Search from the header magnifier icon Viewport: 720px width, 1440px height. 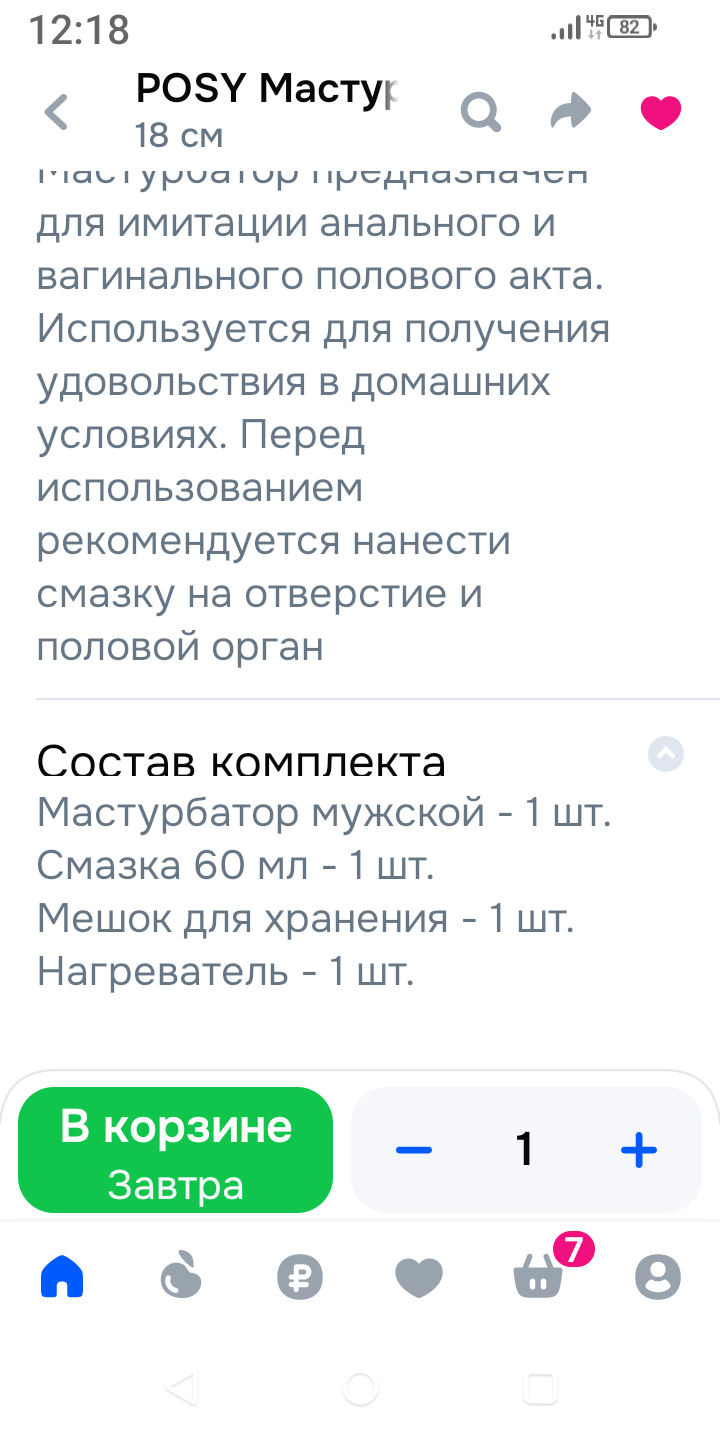pyautogui.click(x=481, y=113)
